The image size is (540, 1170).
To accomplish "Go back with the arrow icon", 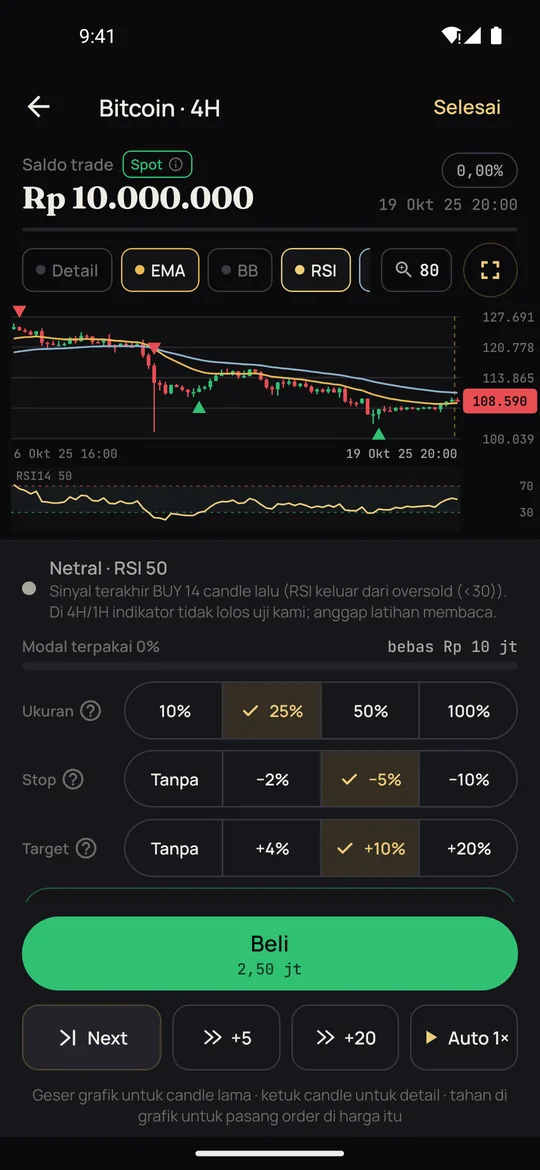I will 39,107.
